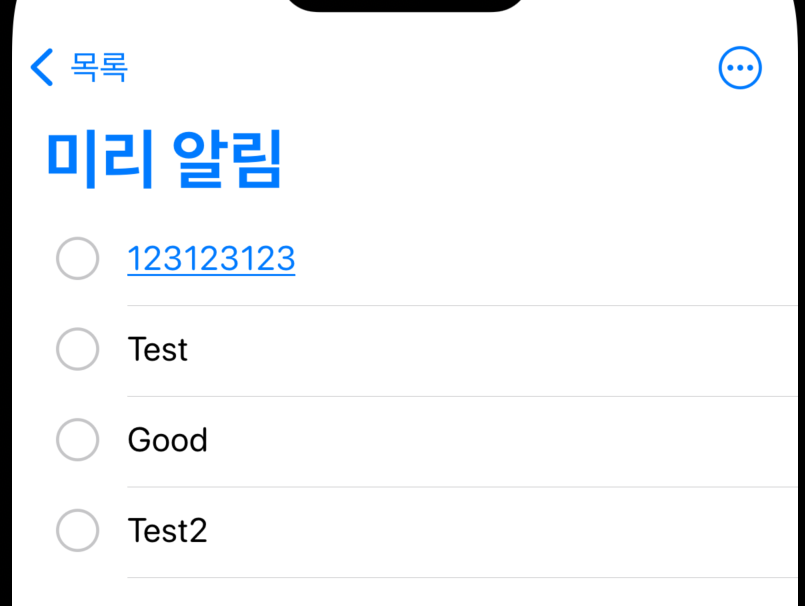Viewport: 805px width, 606px height.
Task: Mark 123123123 reminder as complete
Action: 77,259
